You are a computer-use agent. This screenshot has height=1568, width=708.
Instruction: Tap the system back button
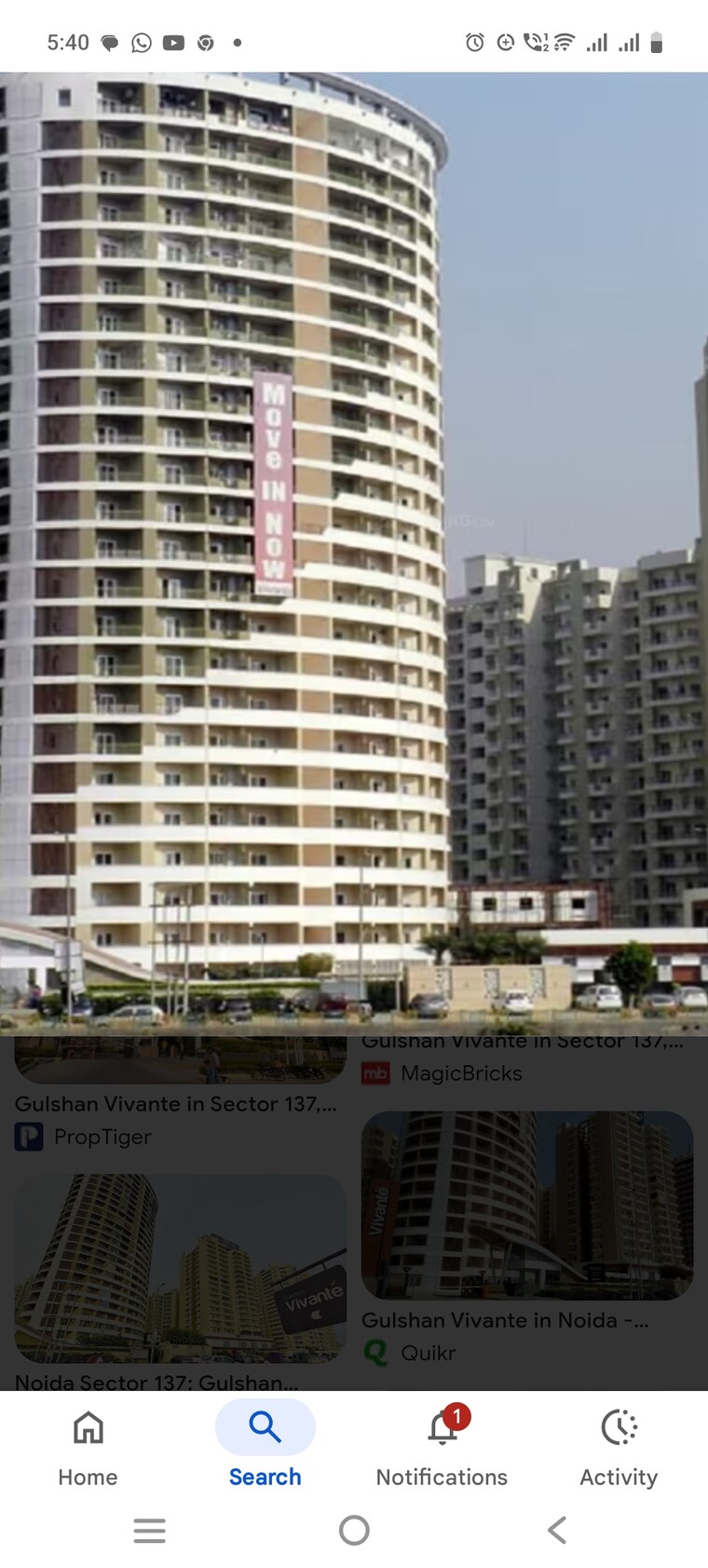[x=557, y=1530]
